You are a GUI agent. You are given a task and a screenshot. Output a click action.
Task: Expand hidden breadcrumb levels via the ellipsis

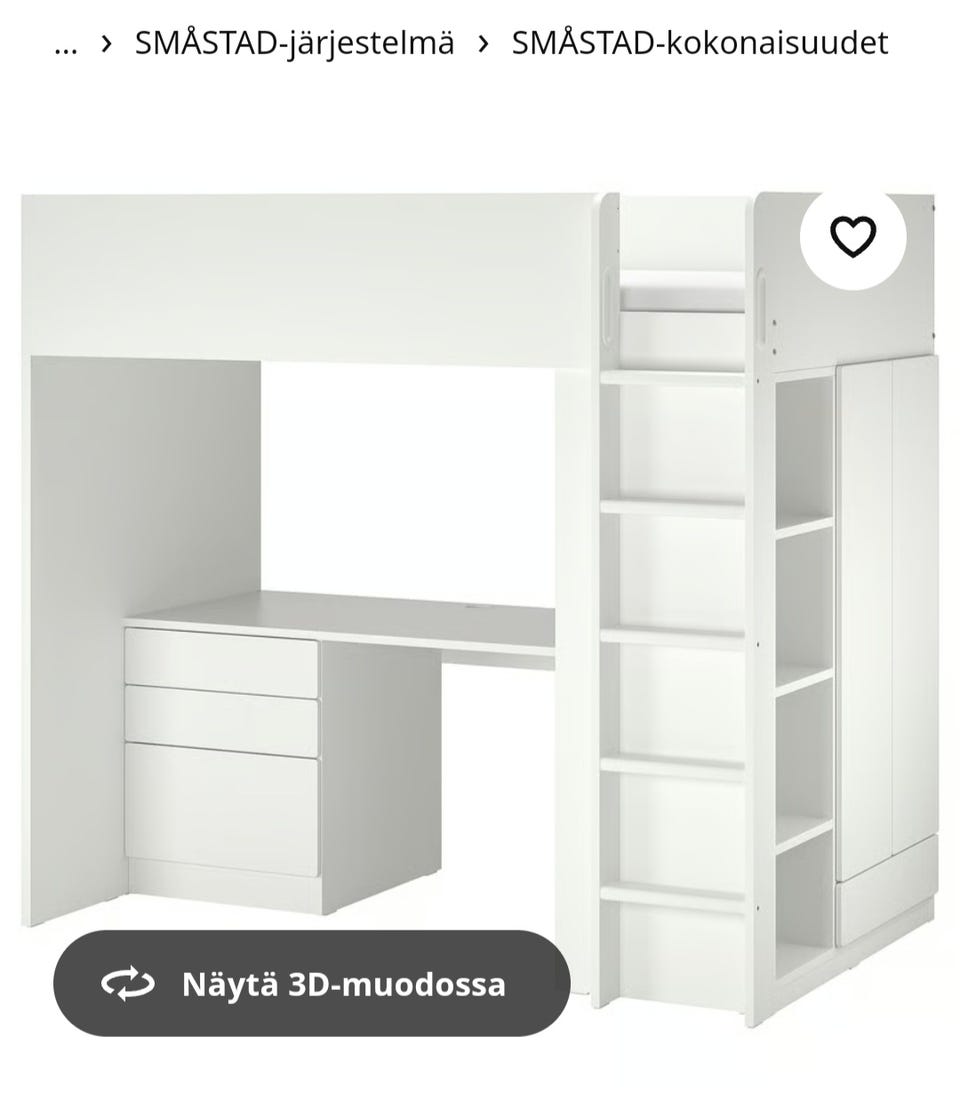point(65,45)
